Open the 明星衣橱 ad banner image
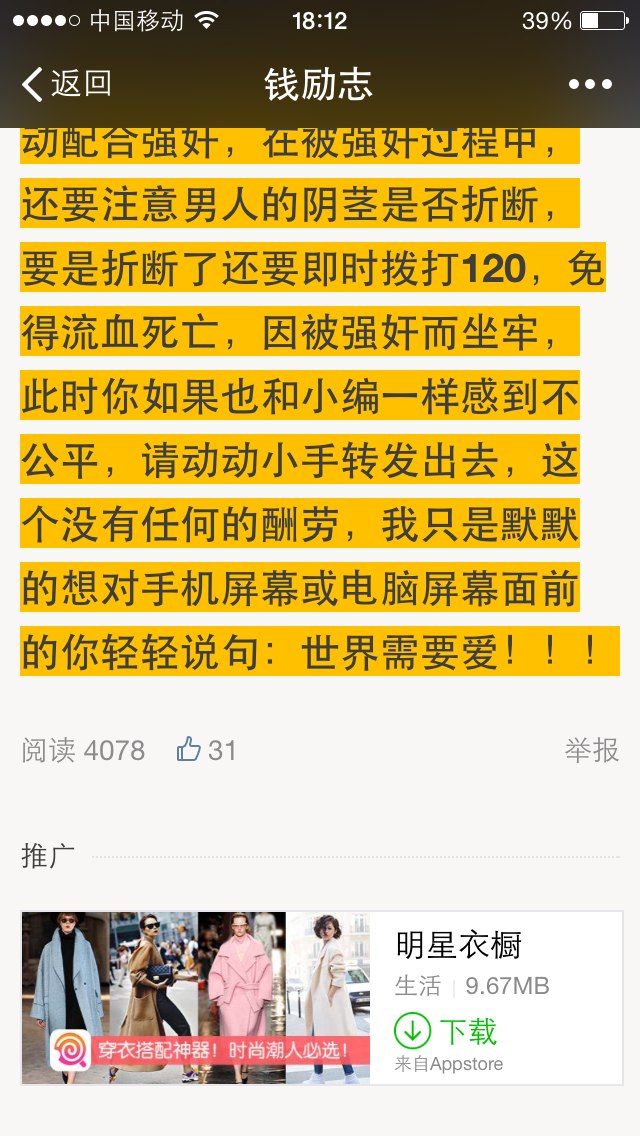Image resolution: width=640 pixels, height=1136 pixels. (196, 998)
